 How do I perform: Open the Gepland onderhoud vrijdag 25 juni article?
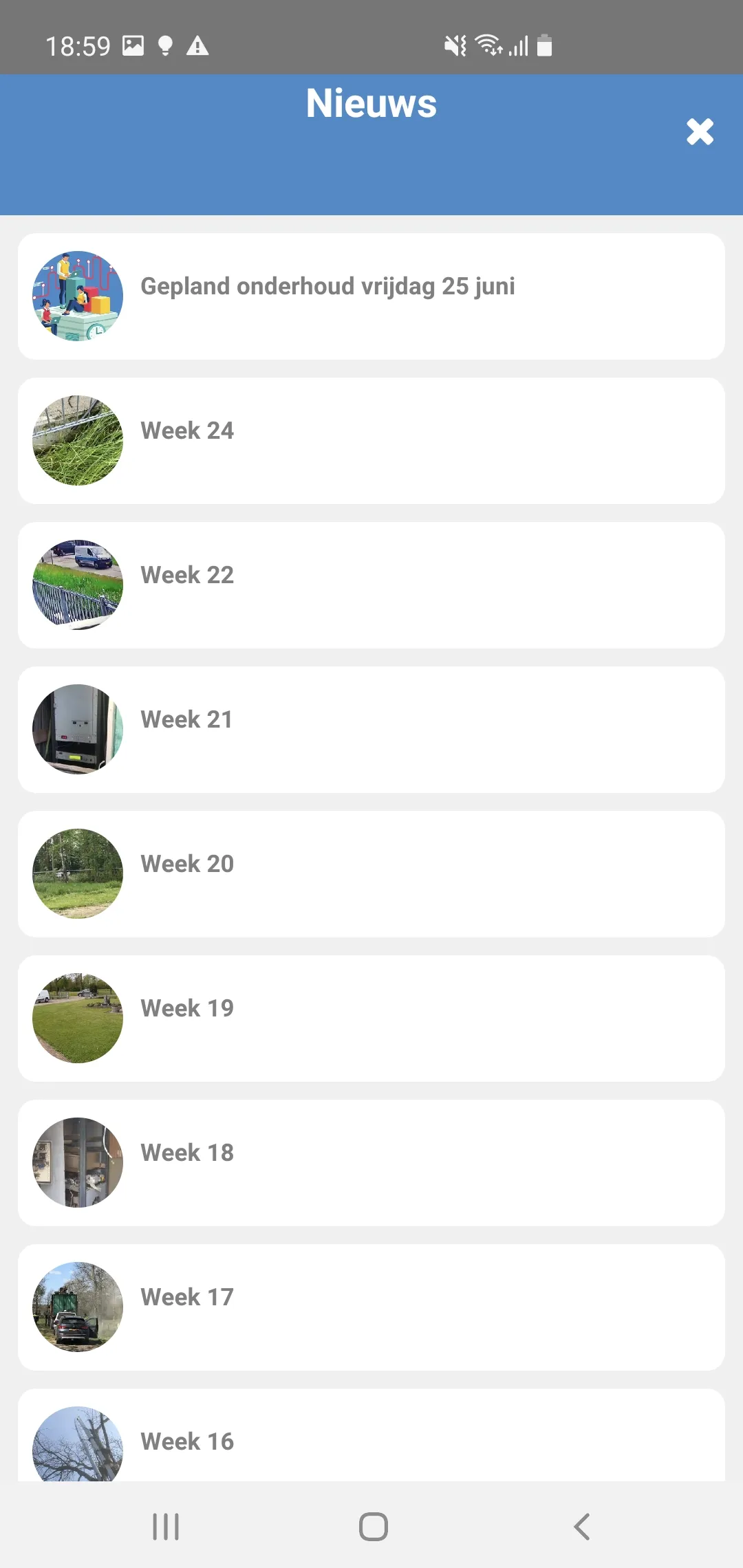[x=371, y=296]
